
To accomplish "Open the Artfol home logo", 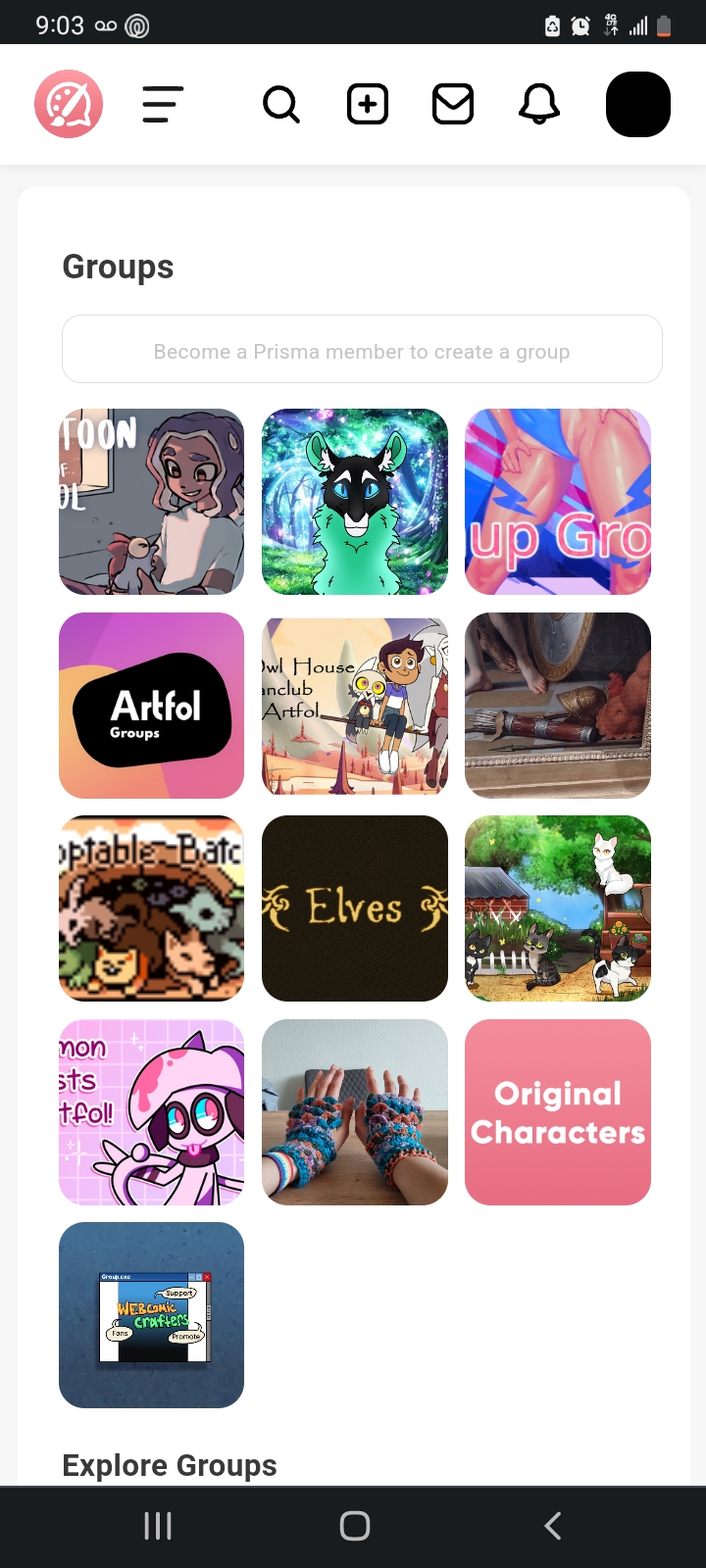I will (x=69, y=104).
